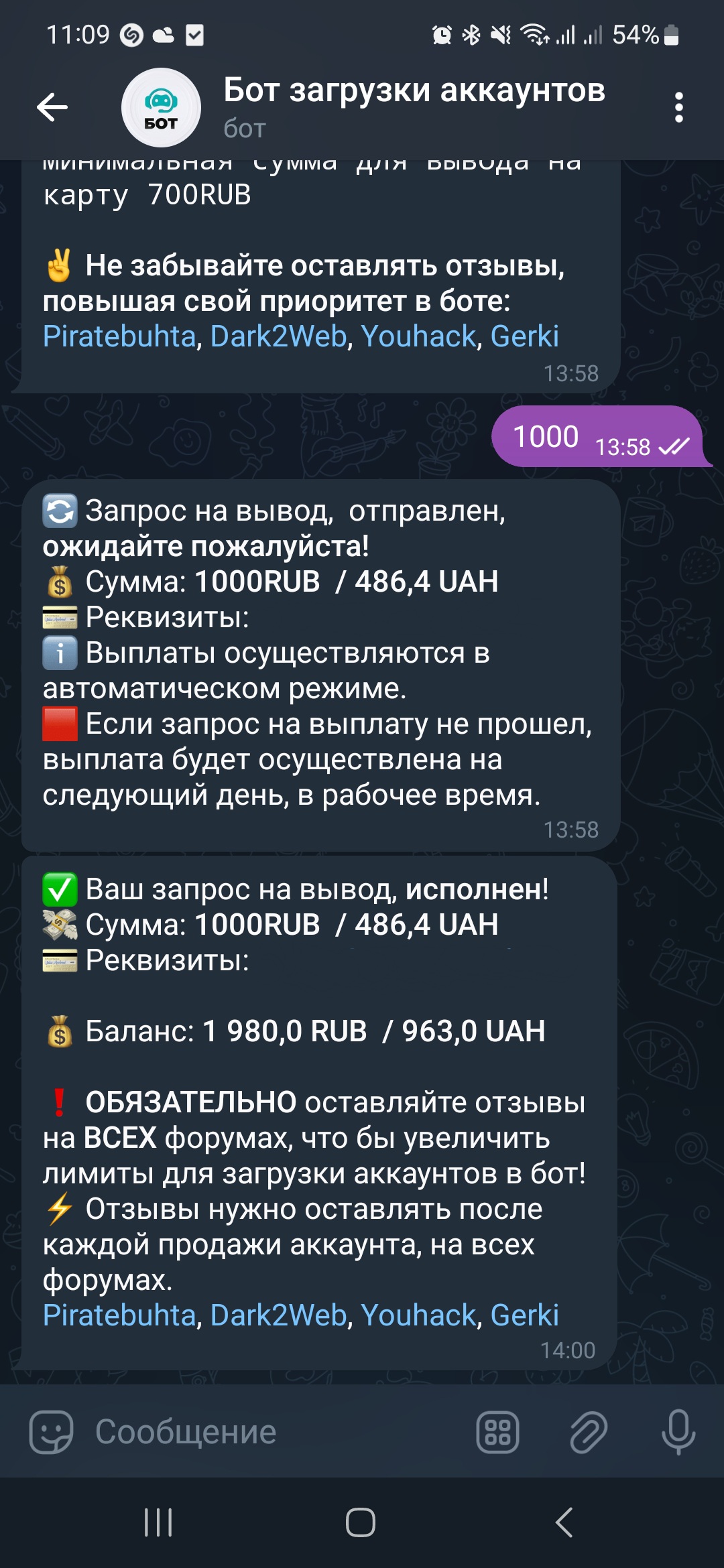Viewport: 724px width, 1568px height.
Task: Open the Gerki link in the 14:00 message
Action: (524, 1315)
